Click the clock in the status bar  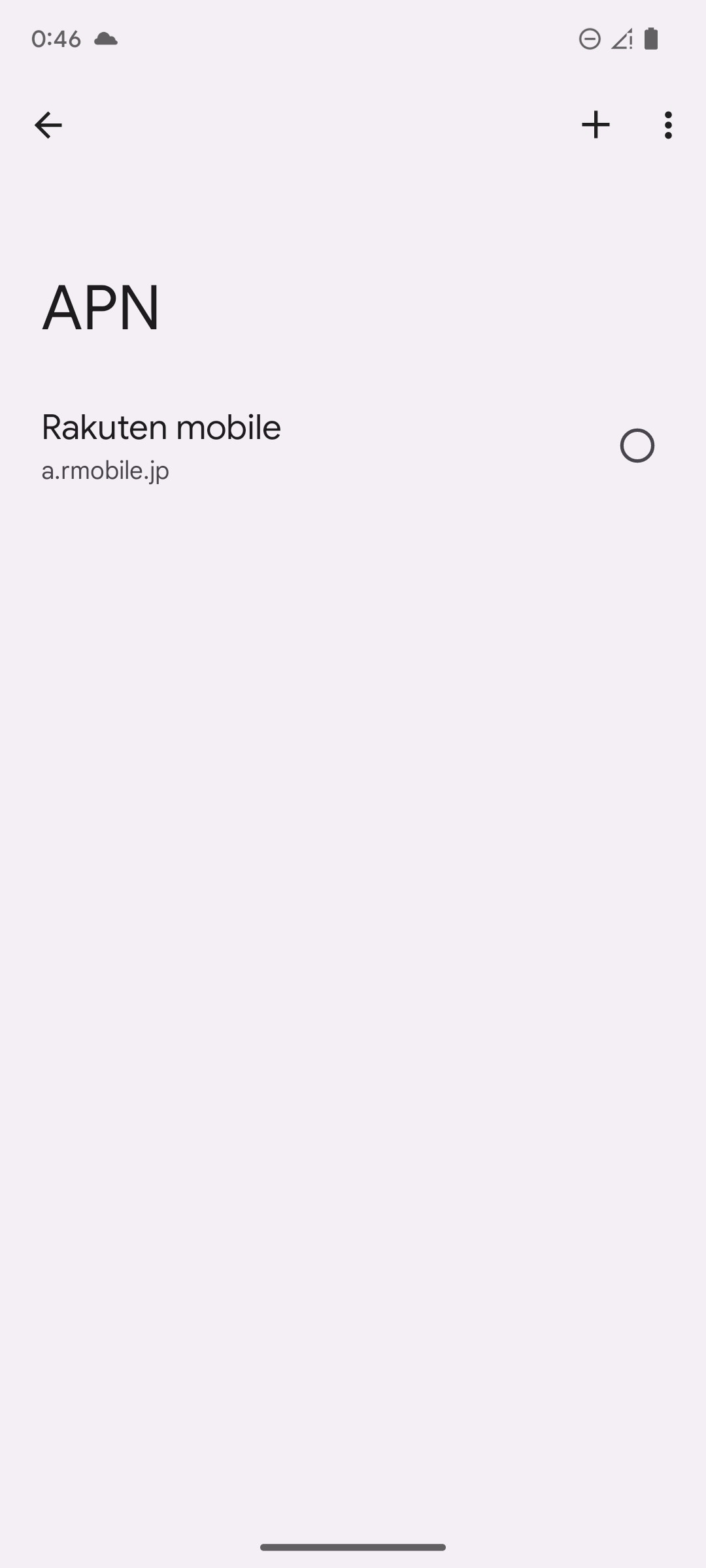pos(58,39)
